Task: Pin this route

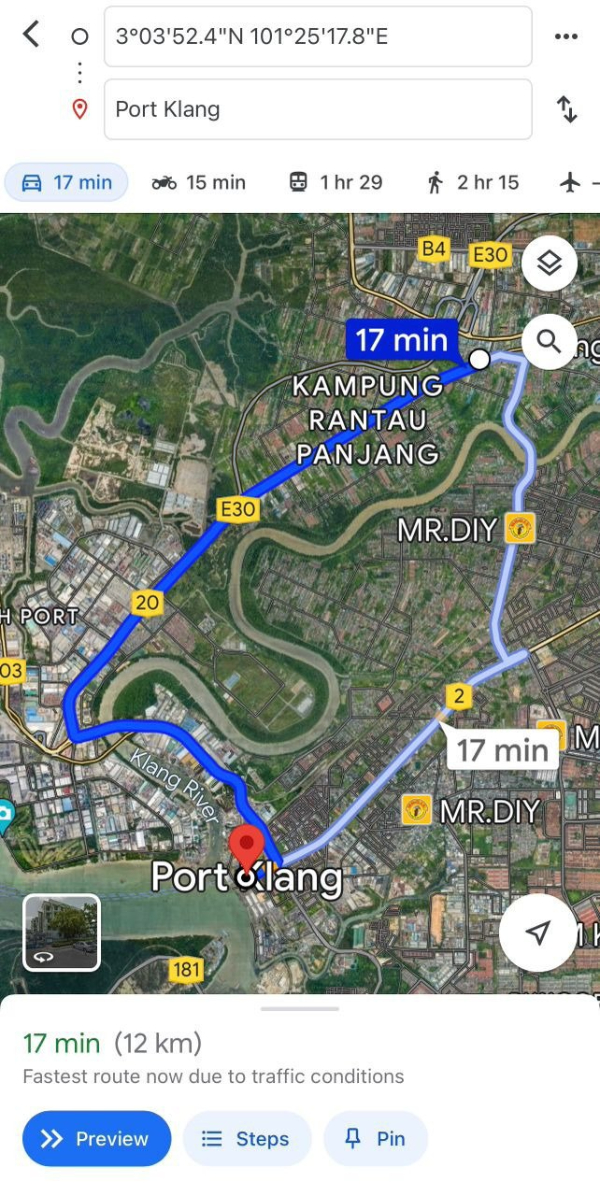Action: tap(375, 1139)
